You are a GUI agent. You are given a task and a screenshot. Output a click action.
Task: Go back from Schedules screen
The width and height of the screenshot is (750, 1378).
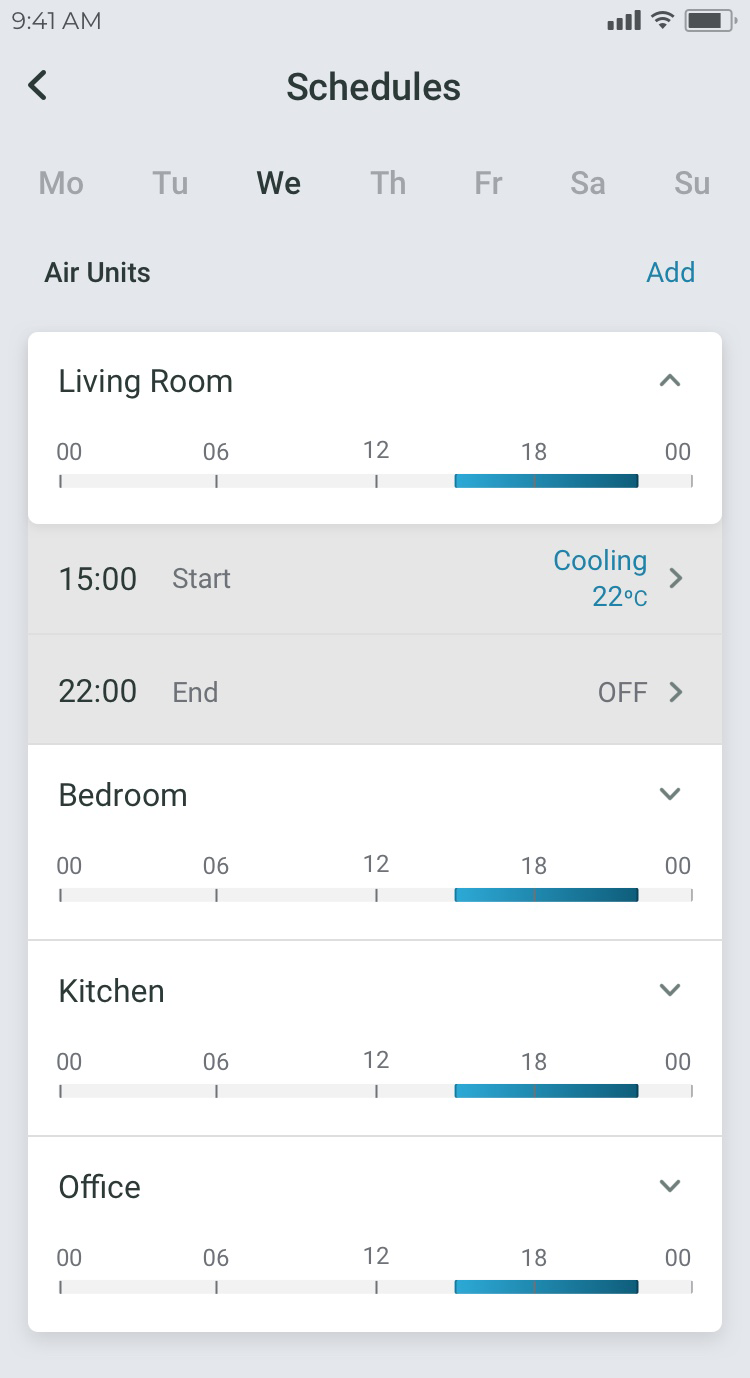[x=38, y=86]
